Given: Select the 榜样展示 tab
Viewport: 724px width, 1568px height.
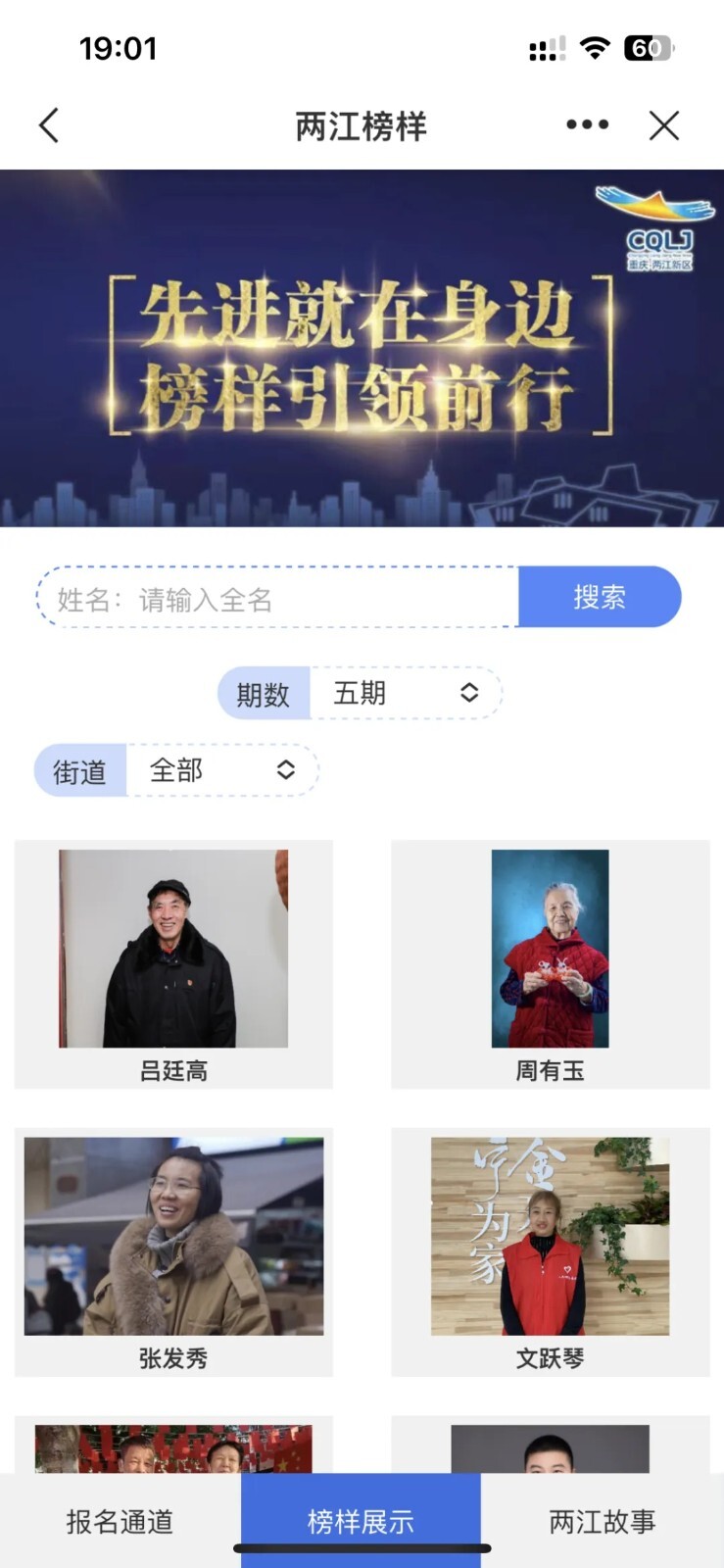Looking at the screenshot, I should (361, 1521).
